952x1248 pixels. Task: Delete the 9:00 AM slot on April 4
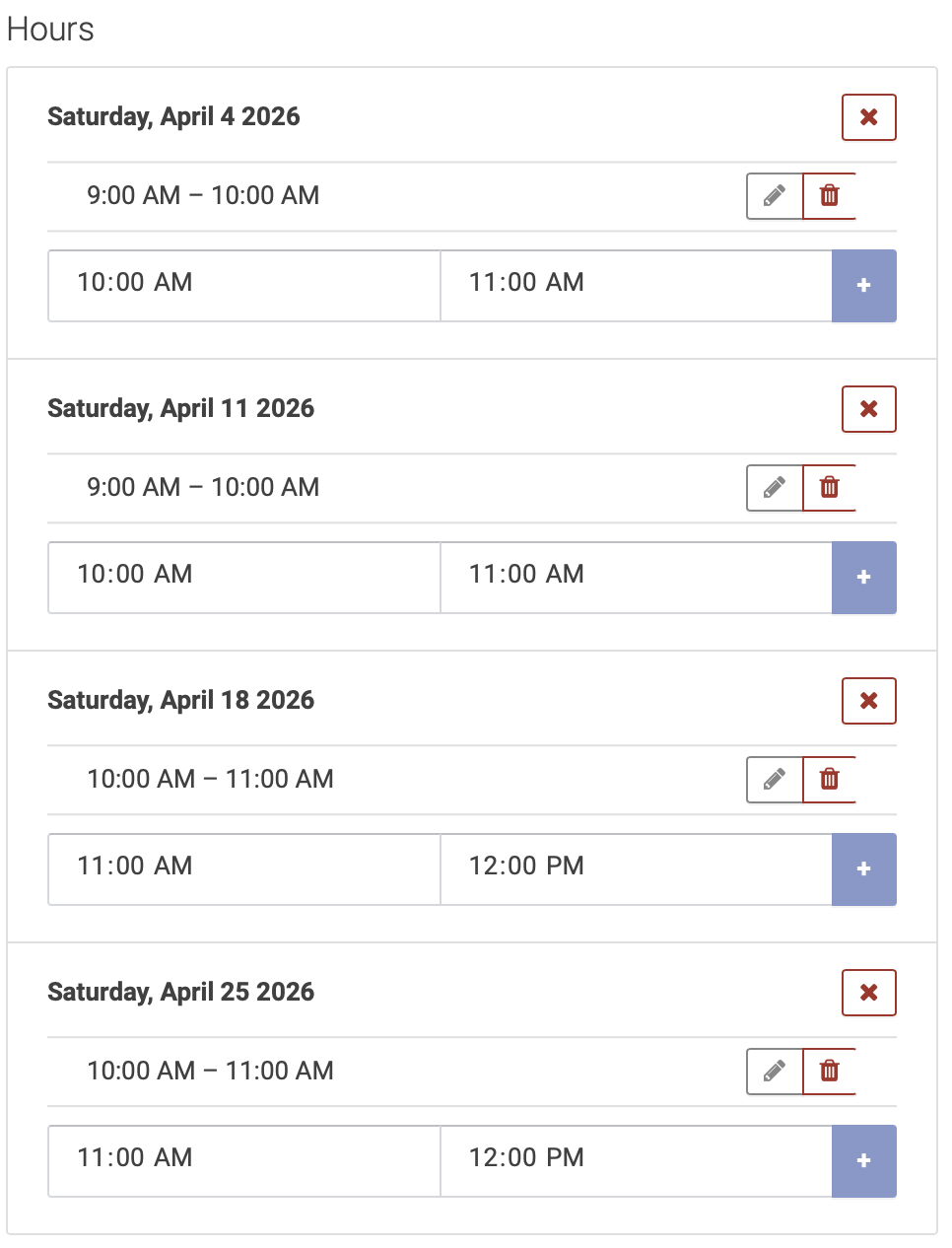click(x=829, y=196)
